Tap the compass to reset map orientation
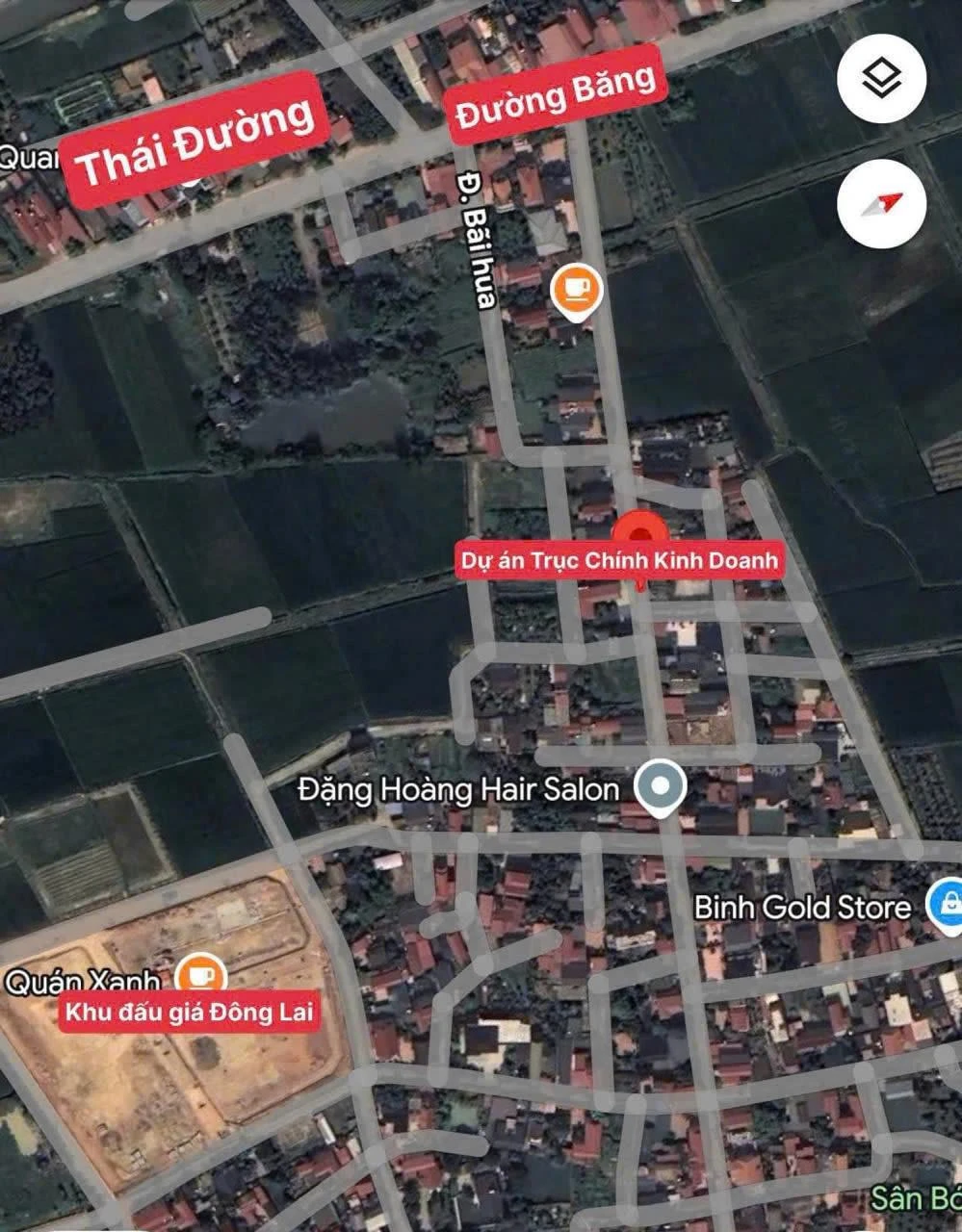Viewport: 962px width, 1232px height. click(881, 204)
